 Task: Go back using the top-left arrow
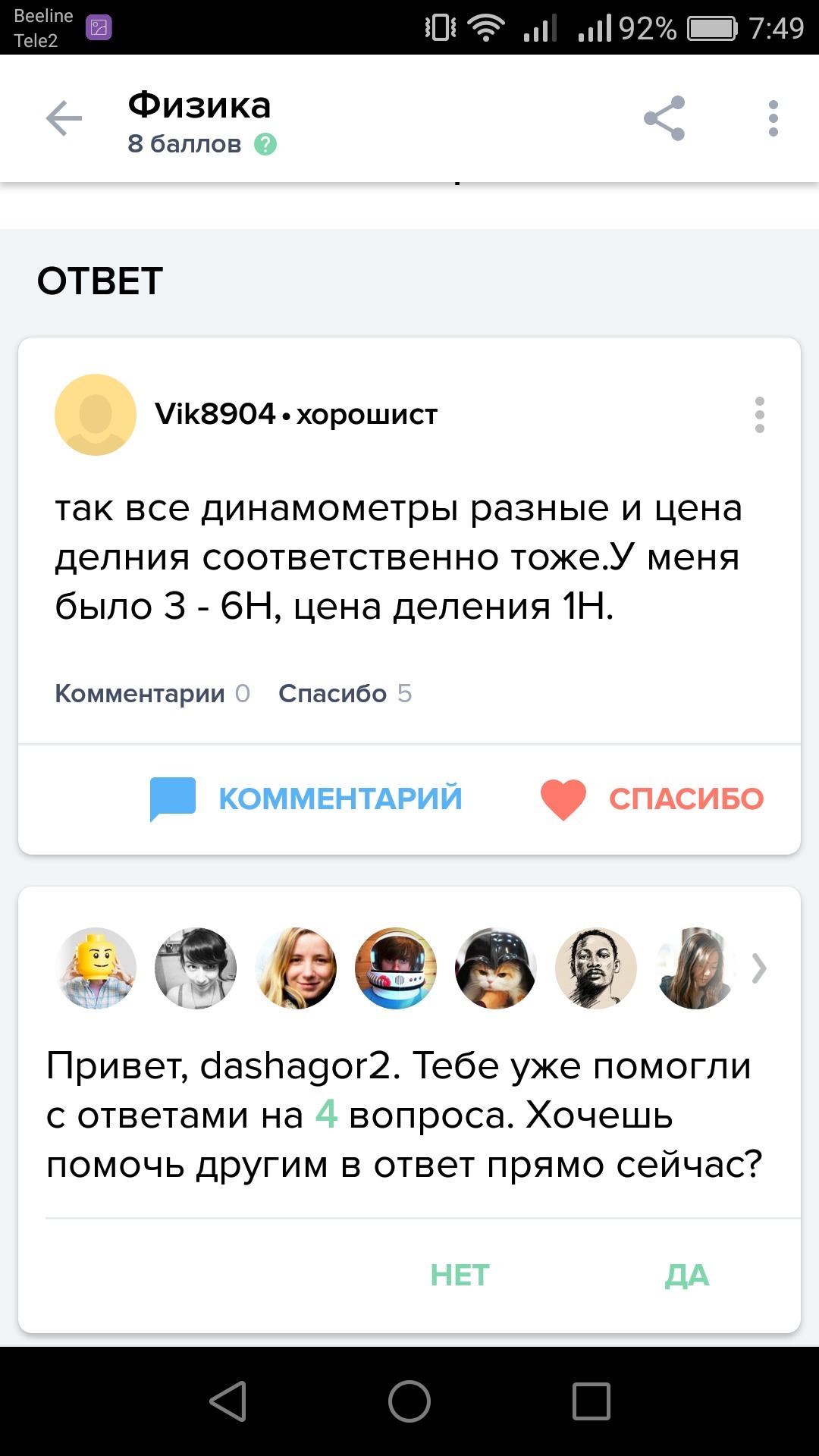[x=64, y=118]
